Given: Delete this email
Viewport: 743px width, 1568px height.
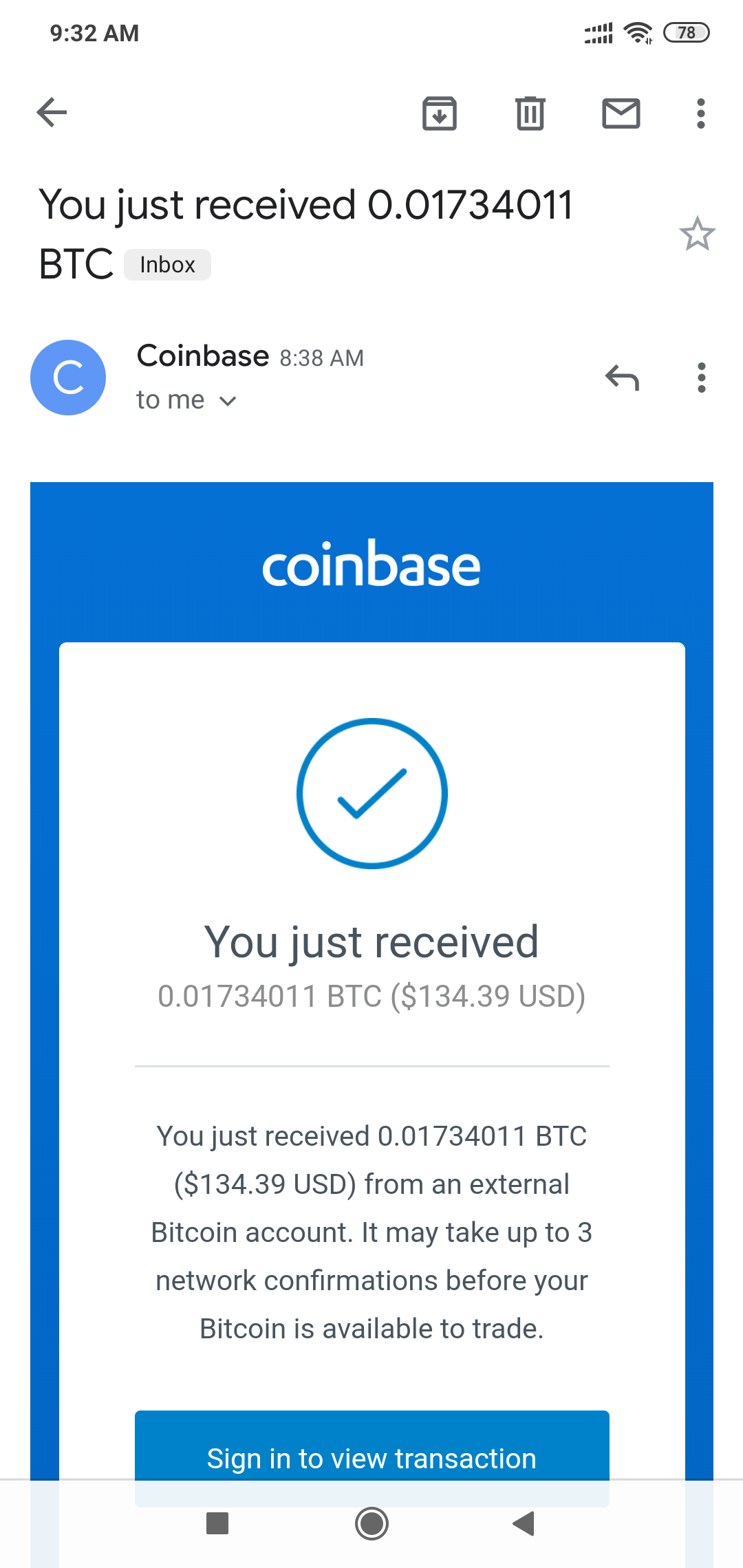Looking at the screenshot, I should tap(530, 113).
